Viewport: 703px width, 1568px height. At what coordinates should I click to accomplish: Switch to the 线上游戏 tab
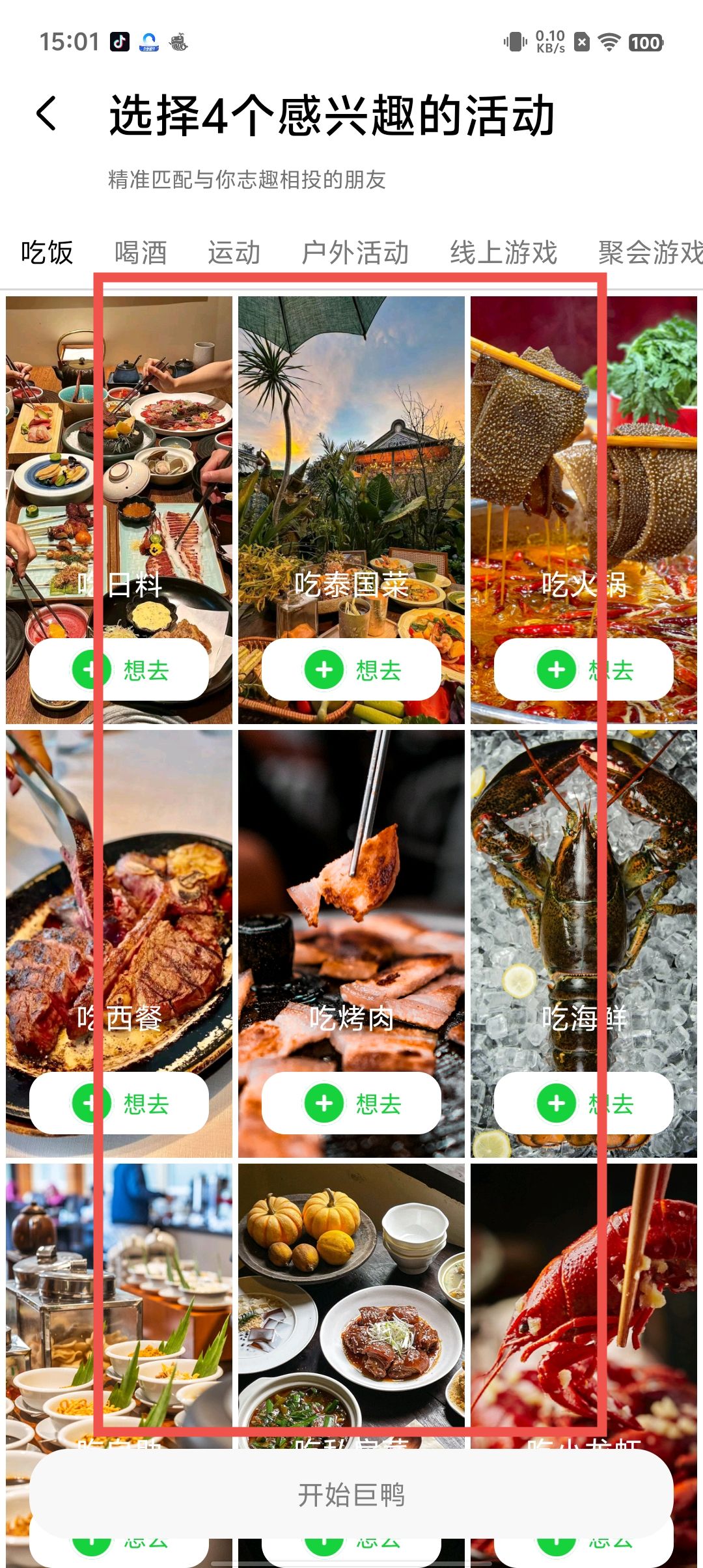pyautogui.click(x=503, y=253)
